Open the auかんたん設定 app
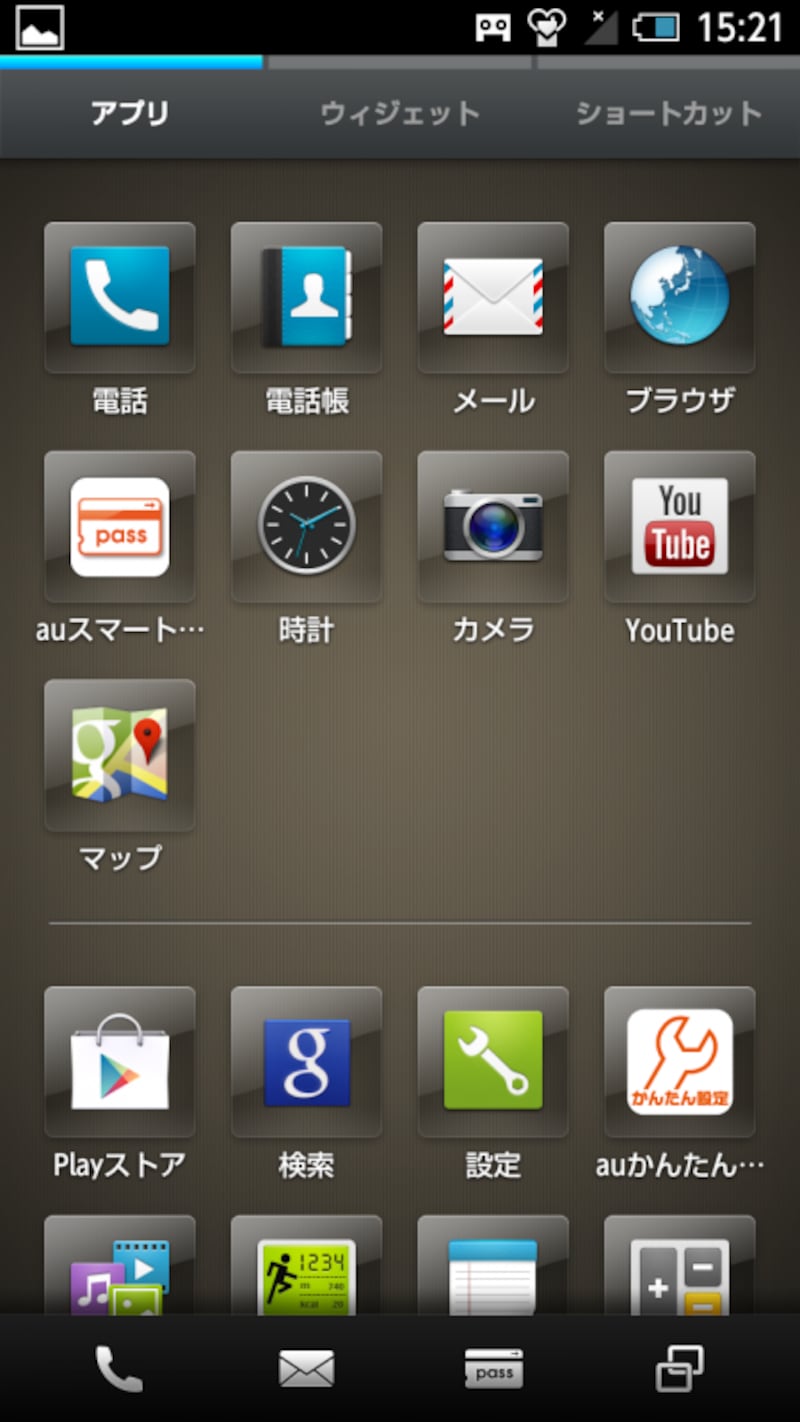Image resolution: width=800 pixels, height=1422 pixels. coord(680,1062)
